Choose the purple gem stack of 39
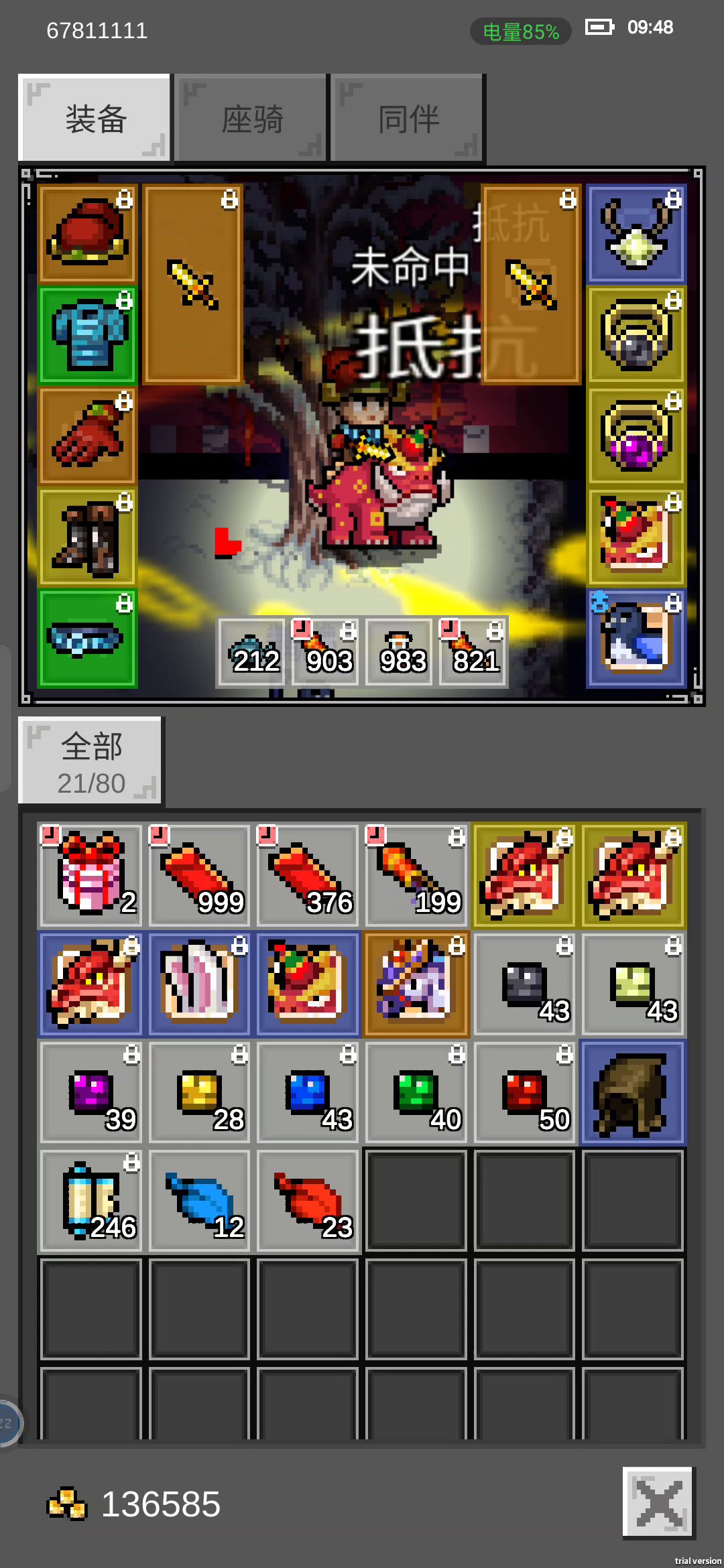 pos(90,1092)
